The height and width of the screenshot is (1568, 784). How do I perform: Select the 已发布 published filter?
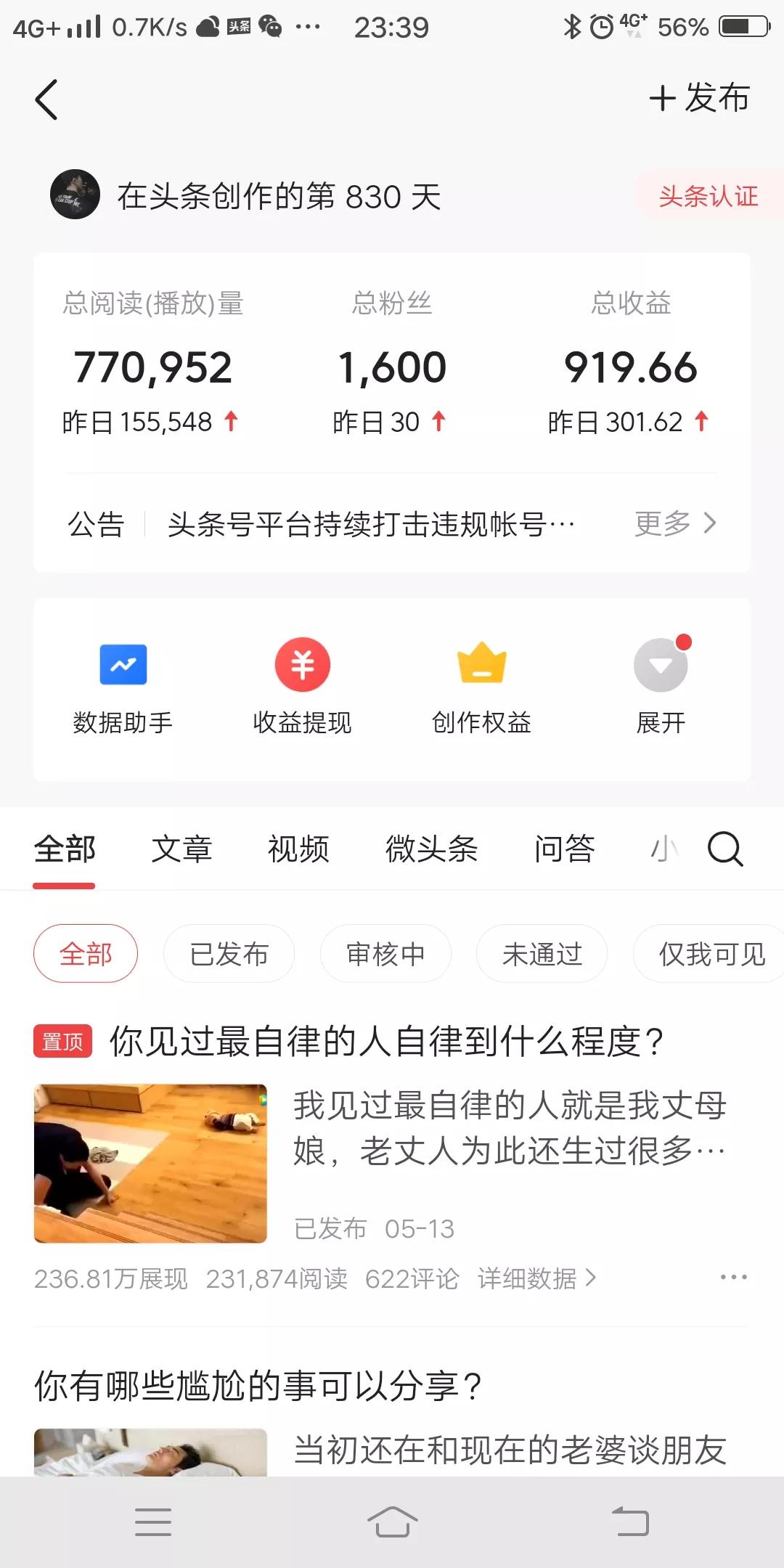tap(229, 953)
